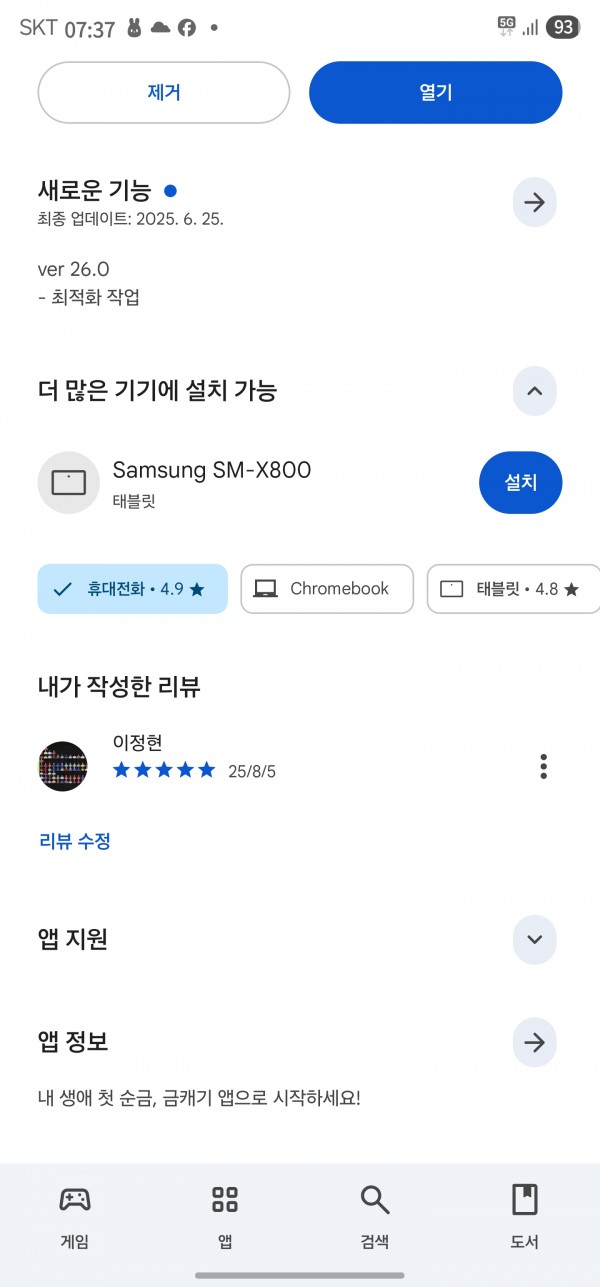Tap the 제거 uninstall button
Viewport: 600px width, 1287px height.
(x=164, y=93)
